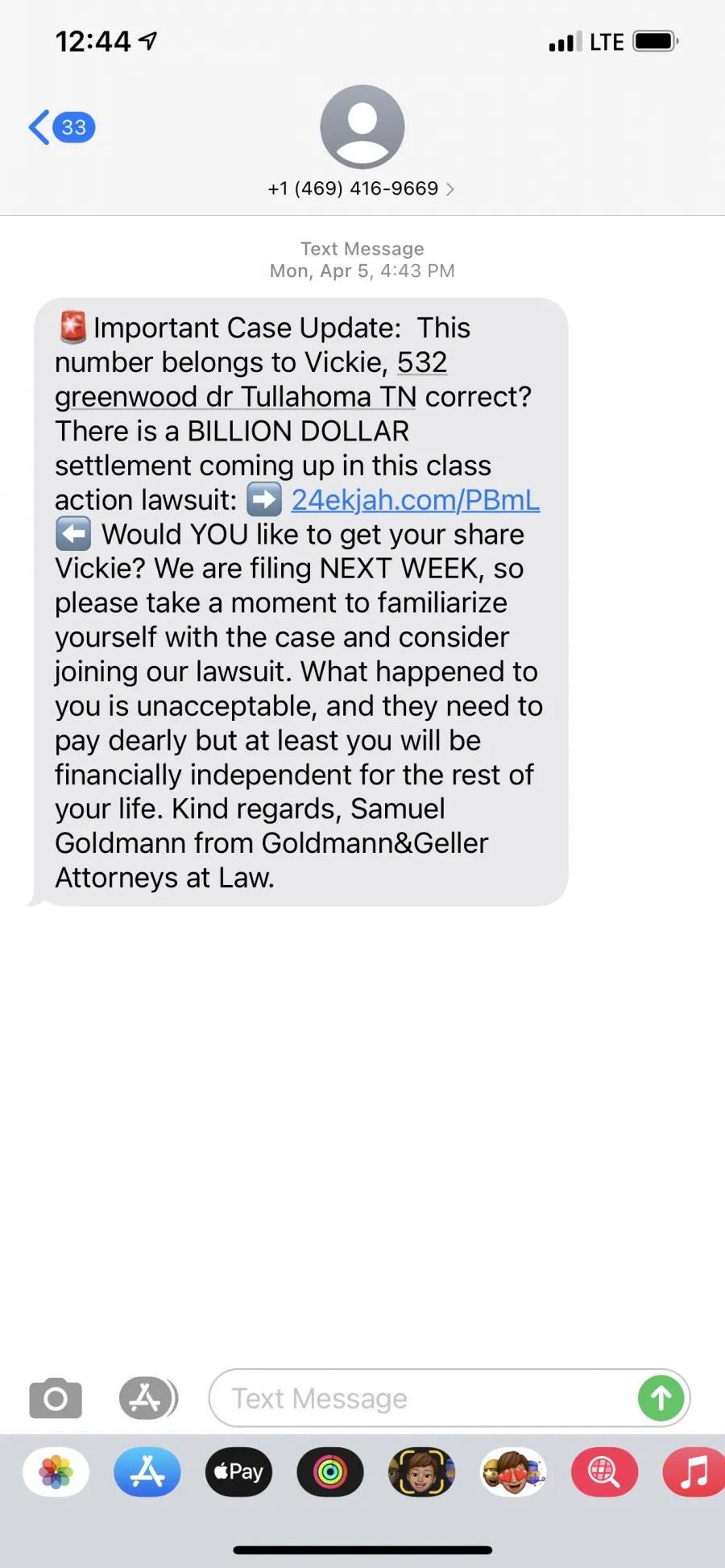Toggle the app drawer button beside the camera
The image size is (725, 1568).
tap(148, 1398)
